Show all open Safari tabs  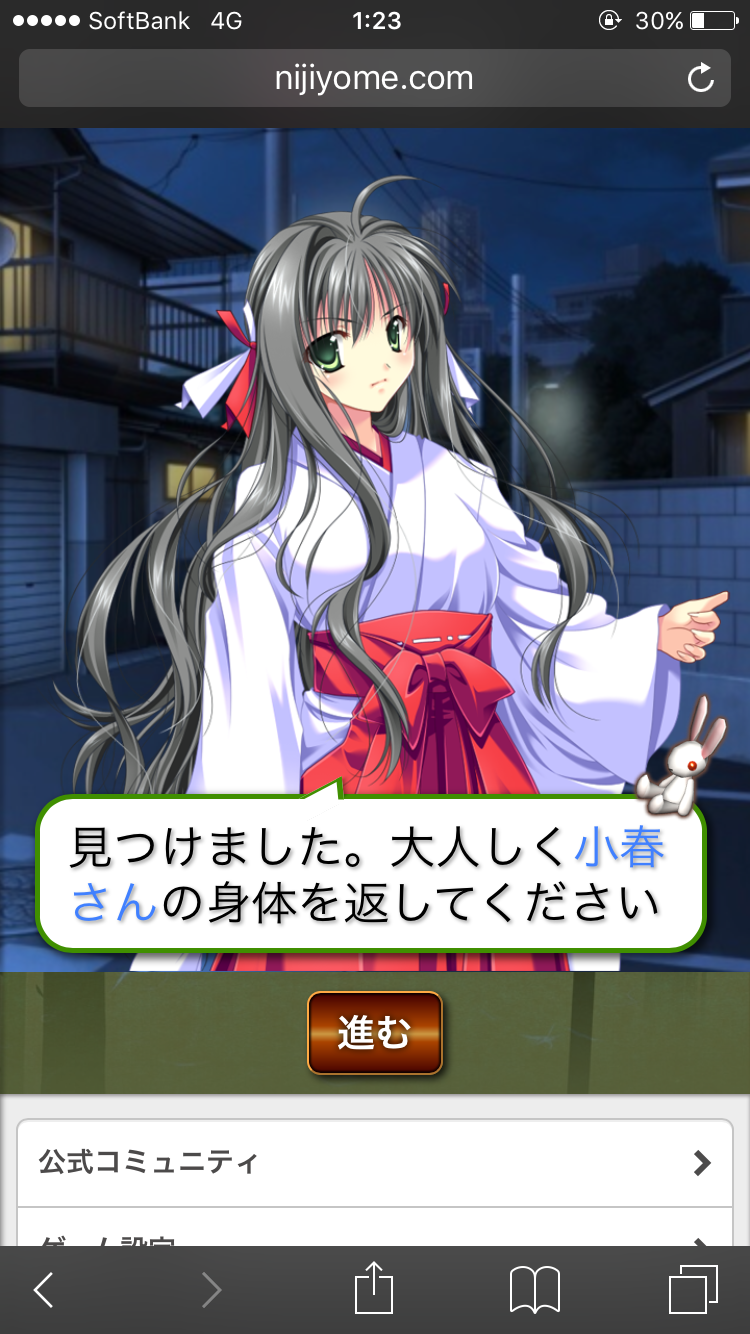692,1289
